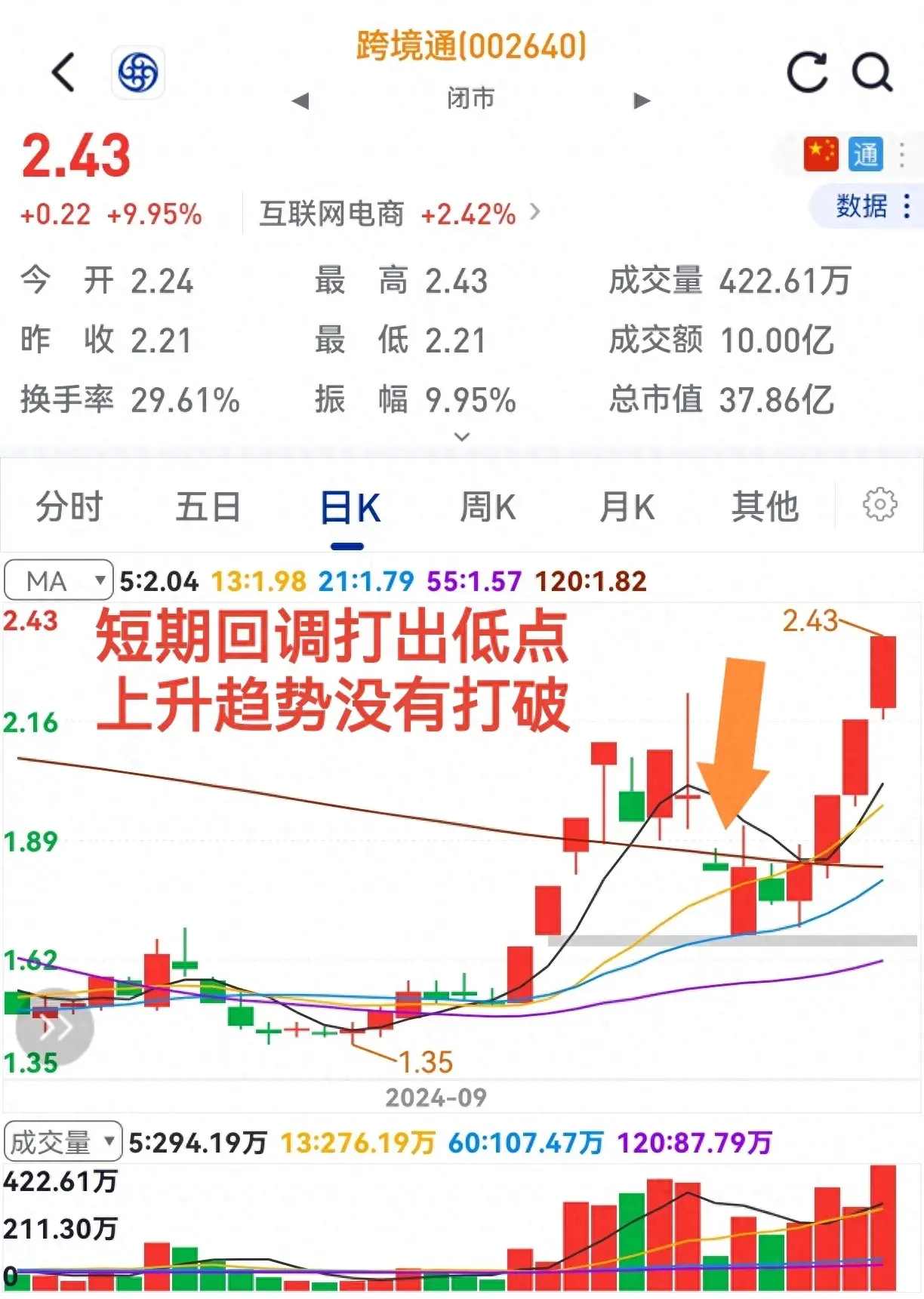This screenshot has height=1299, width=924.
Task: Switch to the previous stock arrow
Action: [x=300, y=100]
